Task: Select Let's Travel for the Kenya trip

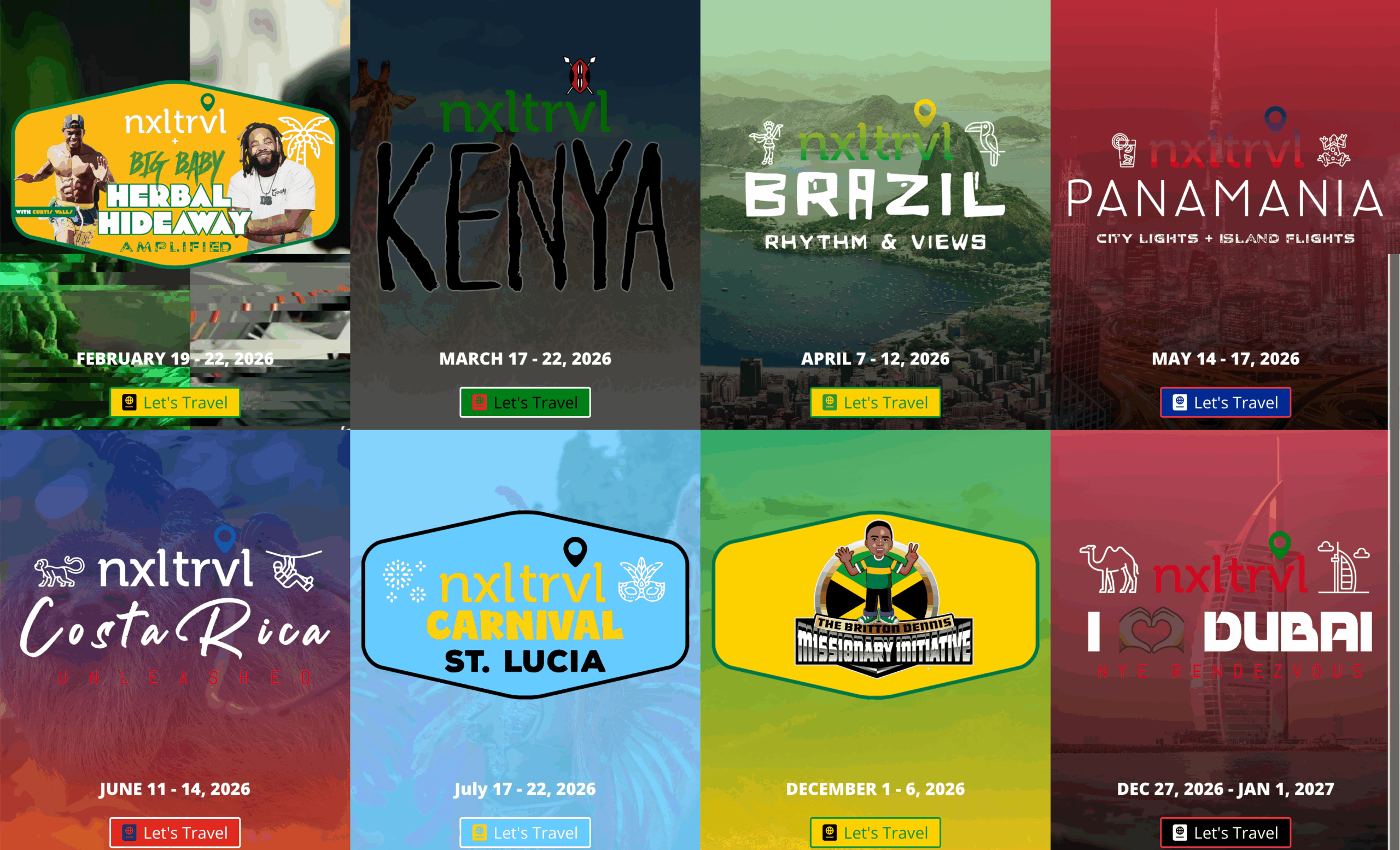Action: (x=525, y=402)
